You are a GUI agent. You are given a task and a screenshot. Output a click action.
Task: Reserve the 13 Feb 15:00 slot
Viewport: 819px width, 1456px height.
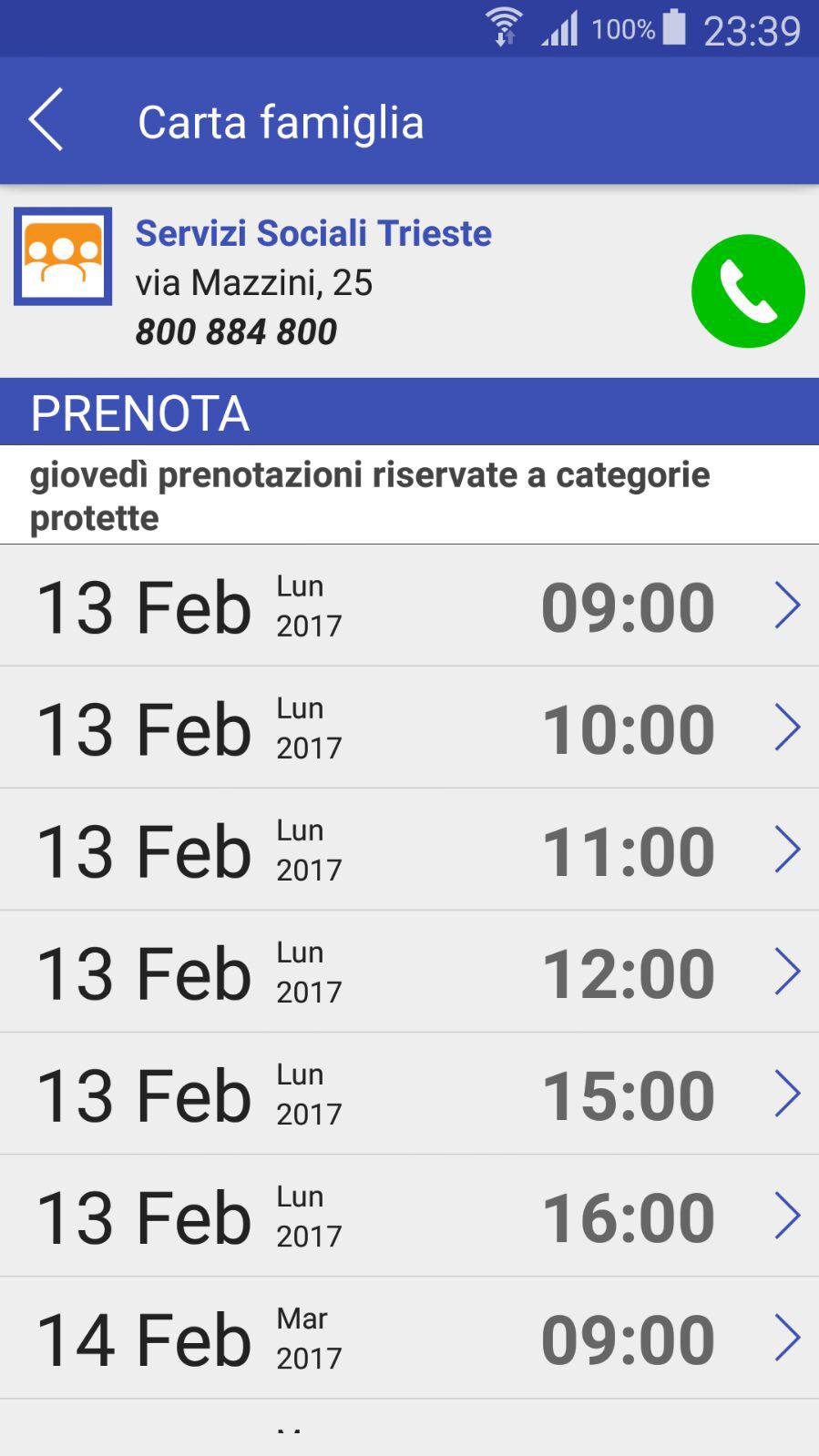coord(409,1094)
